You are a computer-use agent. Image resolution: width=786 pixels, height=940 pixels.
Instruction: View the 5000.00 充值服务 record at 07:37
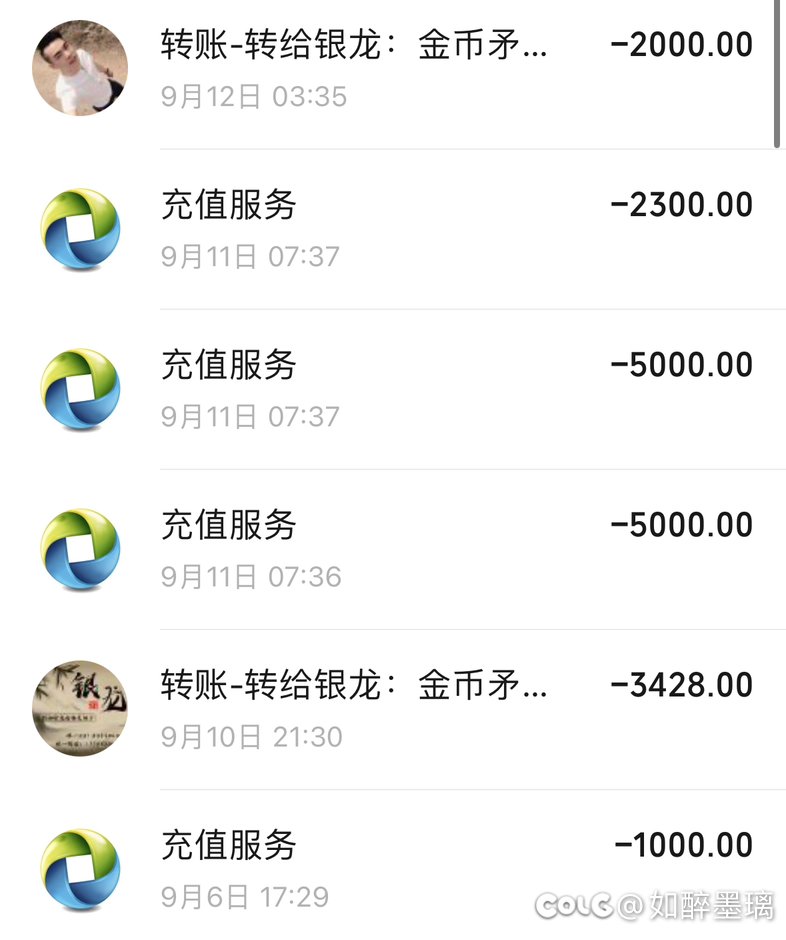click(400, 389)
